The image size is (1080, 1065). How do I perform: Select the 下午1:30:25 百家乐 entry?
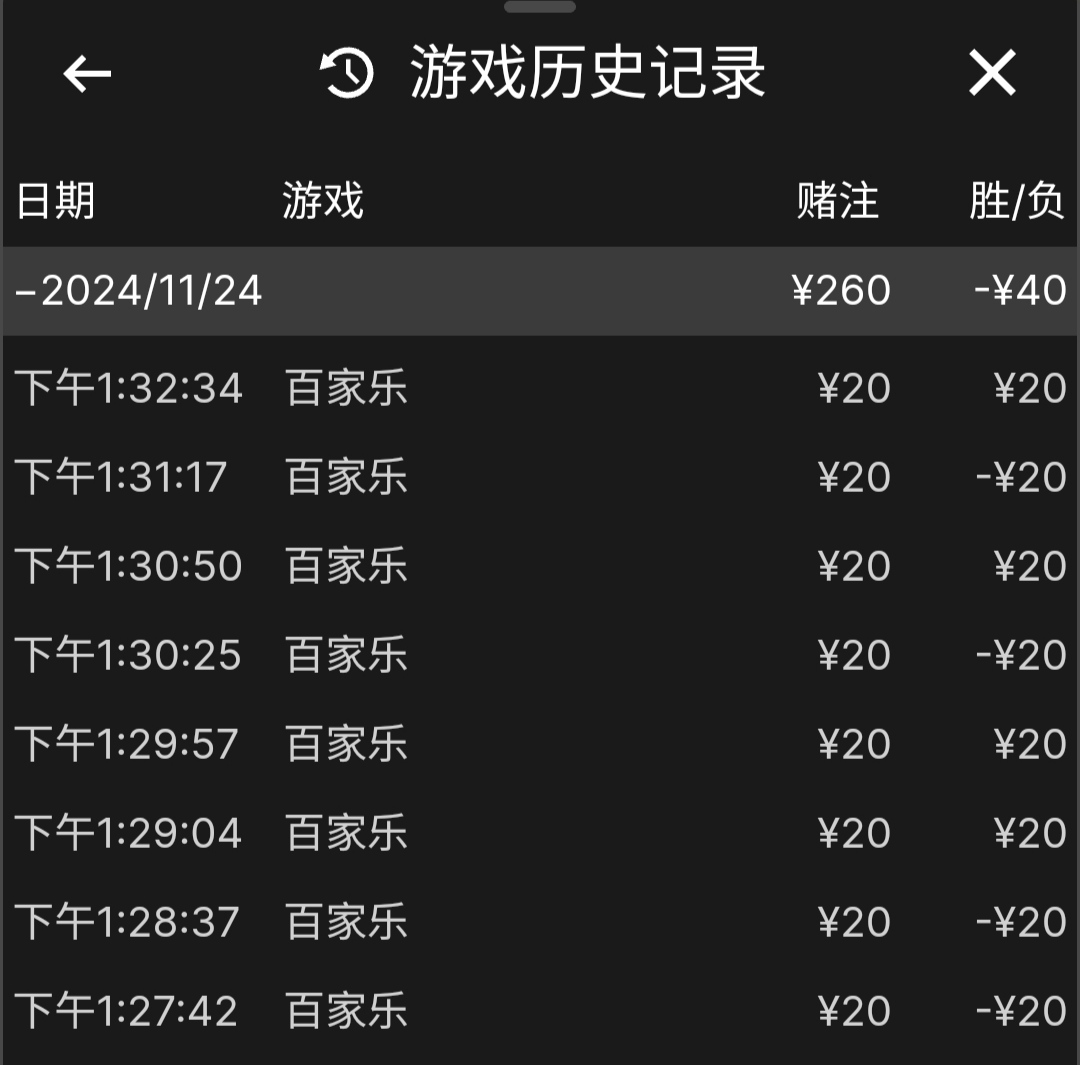pyautogui.click(x=540, y=655)
